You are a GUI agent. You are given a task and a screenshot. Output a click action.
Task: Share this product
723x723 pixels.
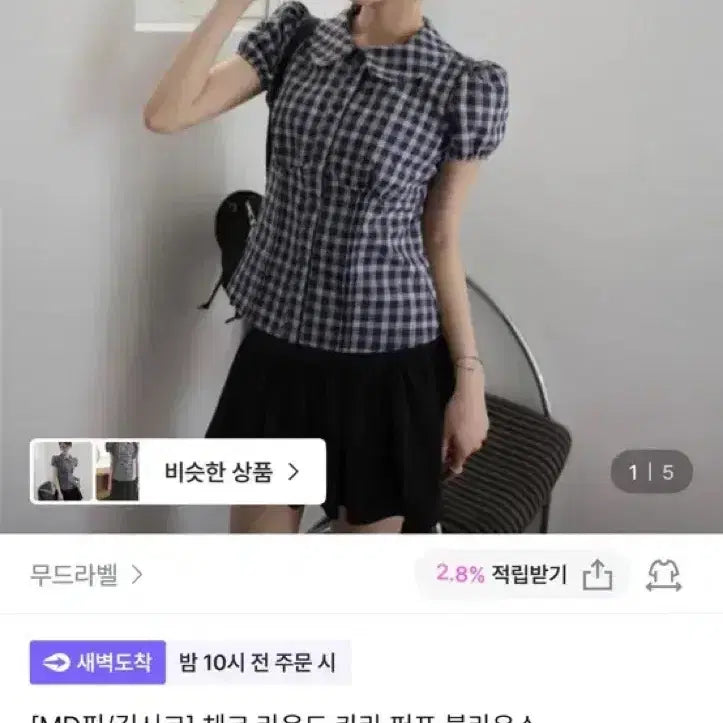(597, 574)
